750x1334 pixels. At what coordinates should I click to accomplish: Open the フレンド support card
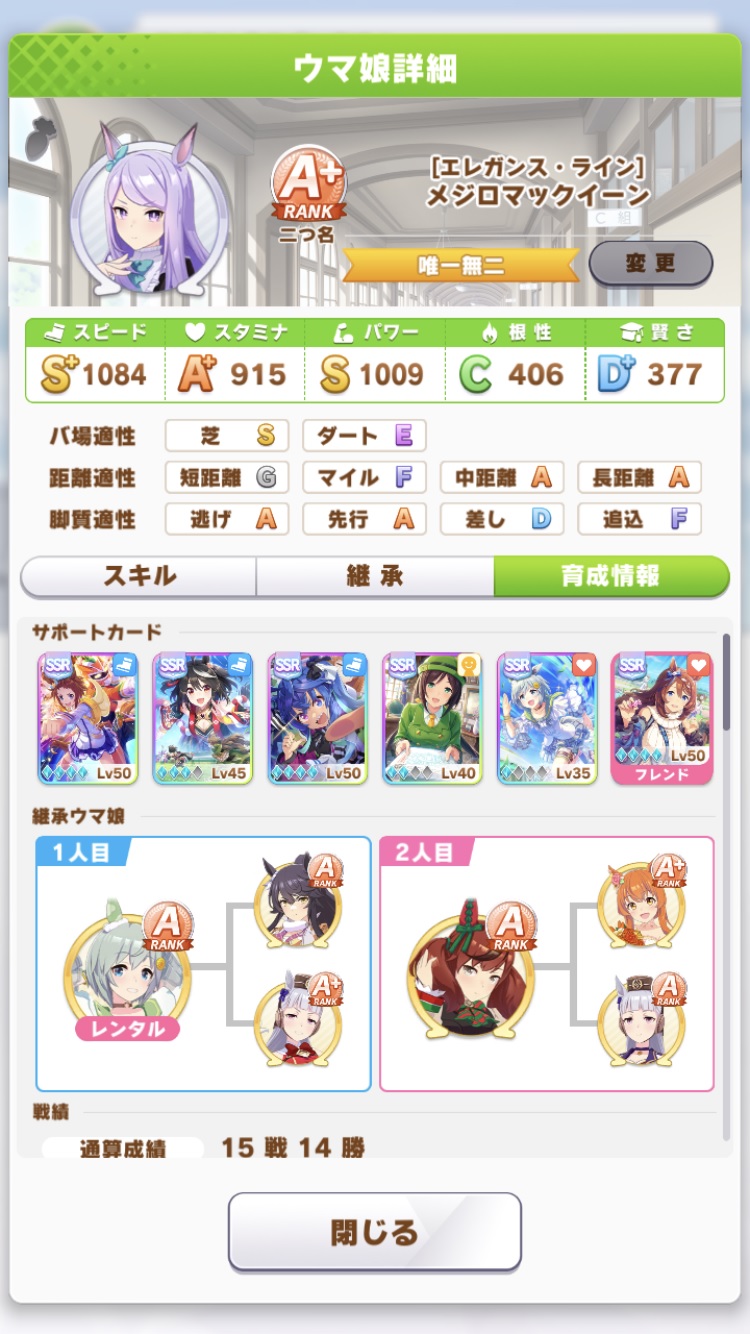click(661, 718)
